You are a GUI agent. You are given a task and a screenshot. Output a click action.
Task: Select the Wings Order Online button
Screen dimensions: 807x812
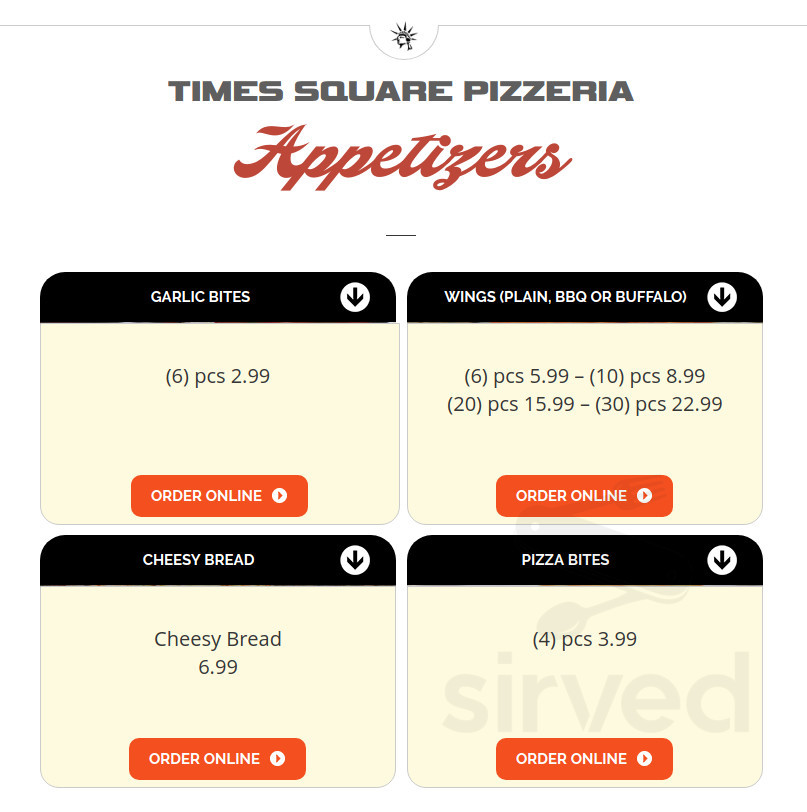584,496
